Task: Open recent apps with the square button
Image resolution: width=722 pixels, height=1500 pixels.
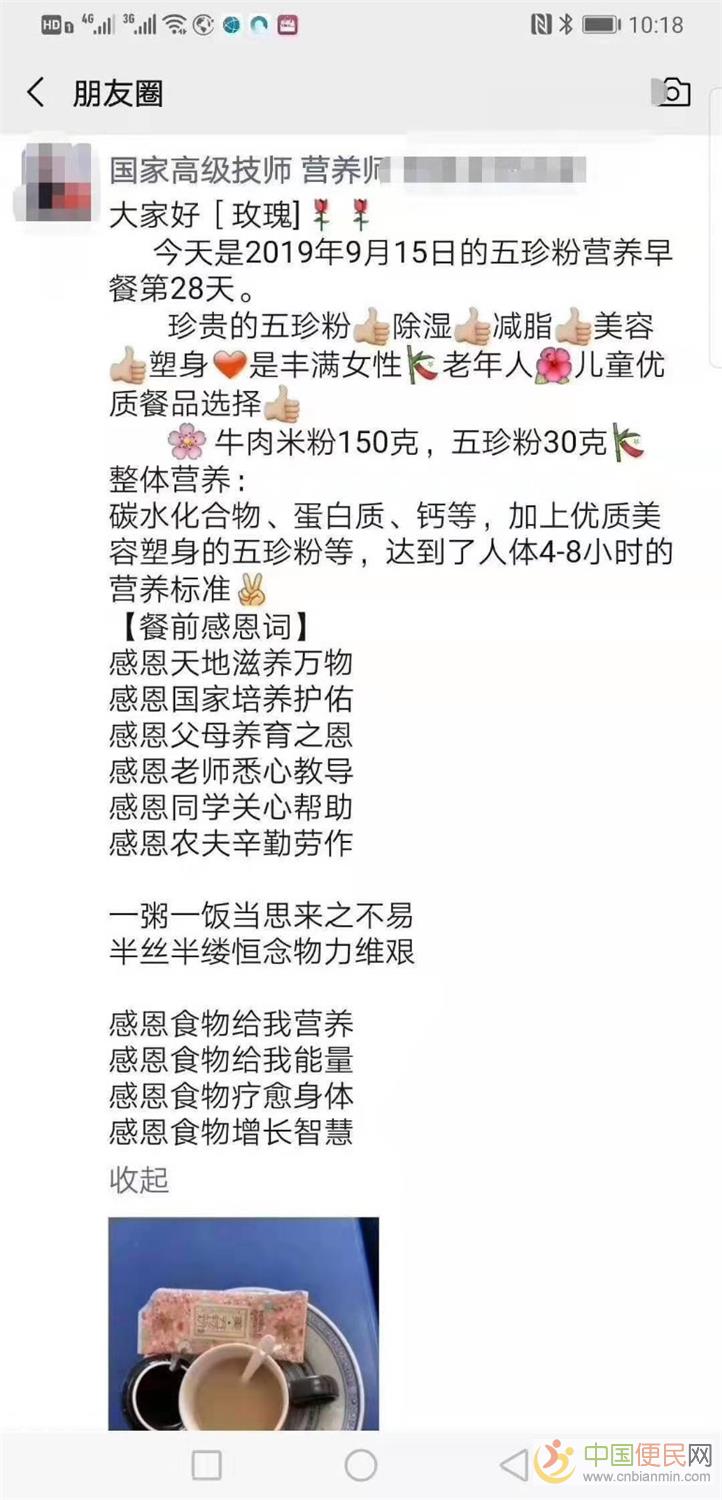Action: (x=206, y=1466)
